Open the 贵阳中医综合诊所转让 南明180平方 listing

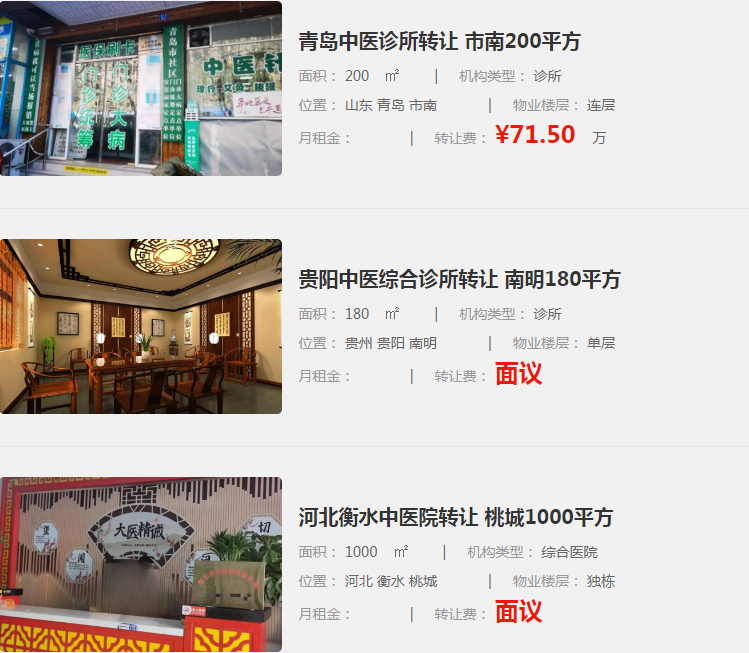click(x=459, y=280)
